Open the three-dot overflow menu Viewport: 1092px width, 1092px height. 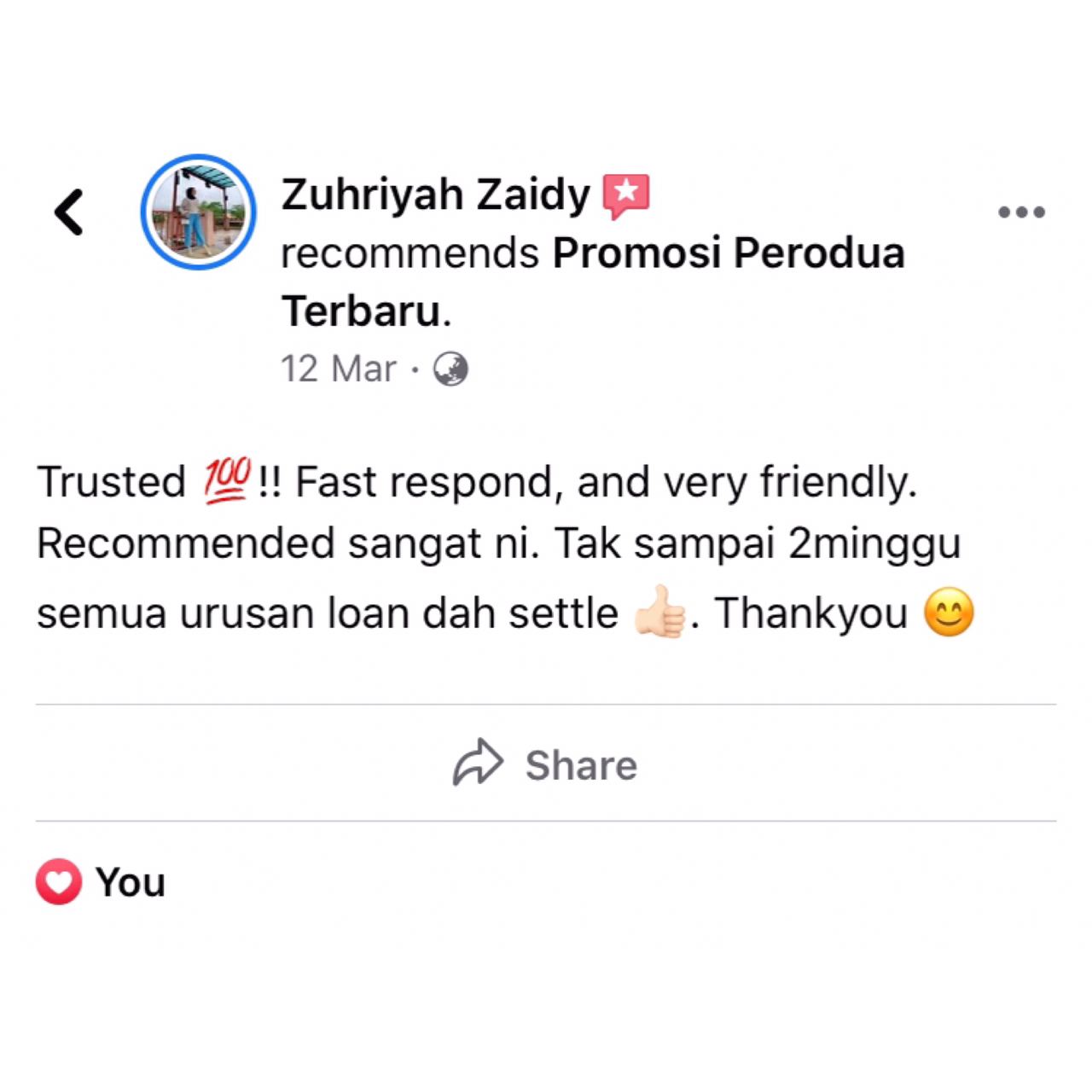coord(1021,212)
